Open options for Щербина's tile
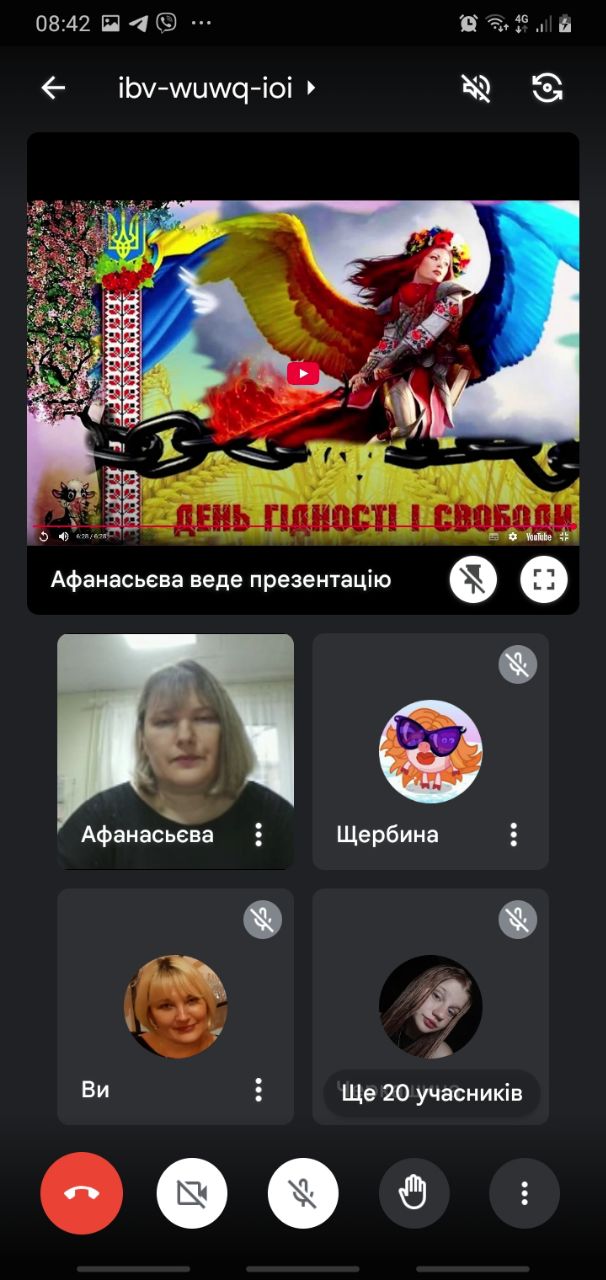 514,834
